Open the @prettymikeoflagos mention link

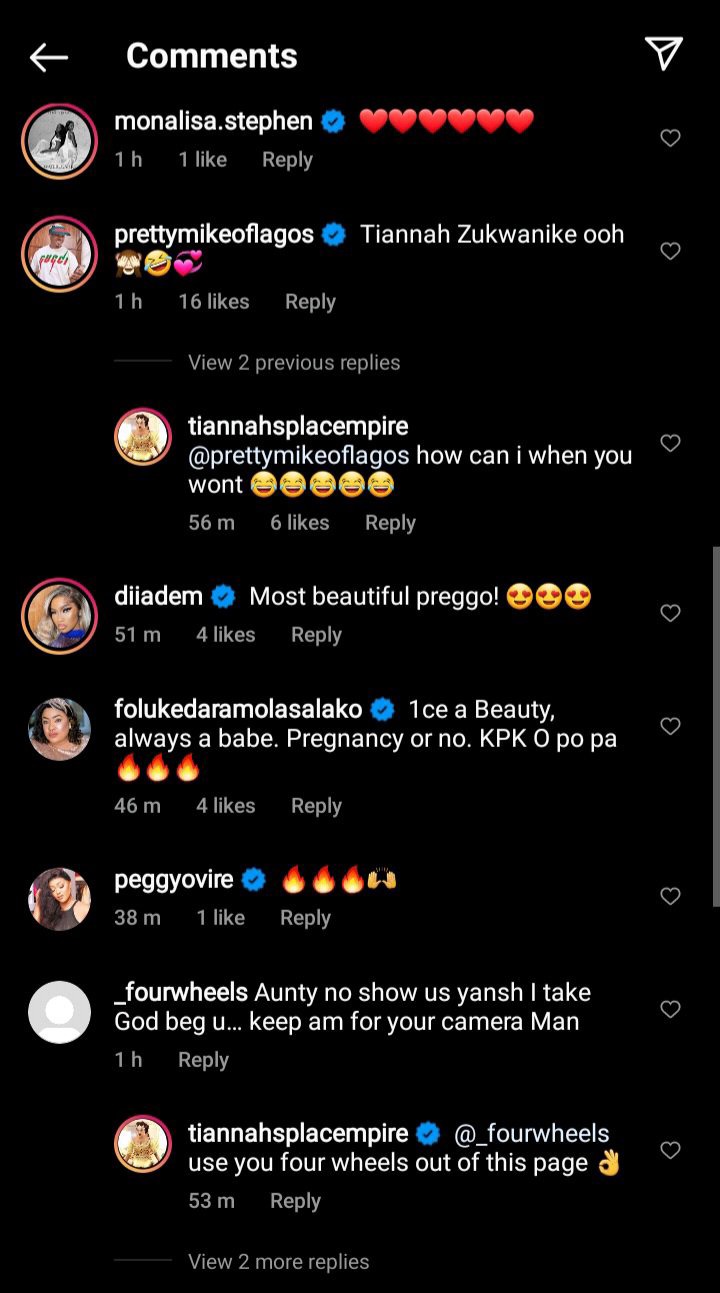click(298, 455)
